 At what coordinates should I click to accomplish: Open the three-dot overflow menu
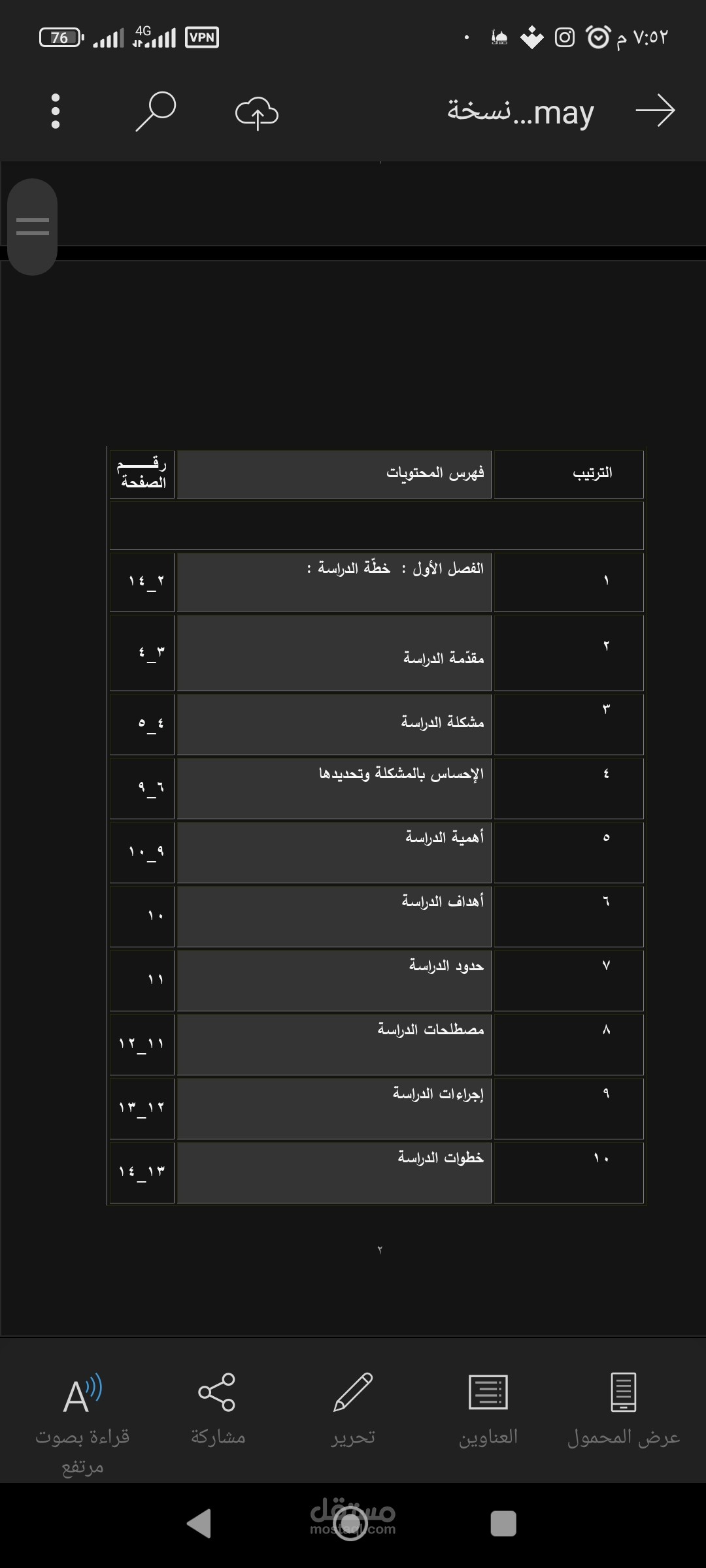pyautogui.click(x=56, y=111)
